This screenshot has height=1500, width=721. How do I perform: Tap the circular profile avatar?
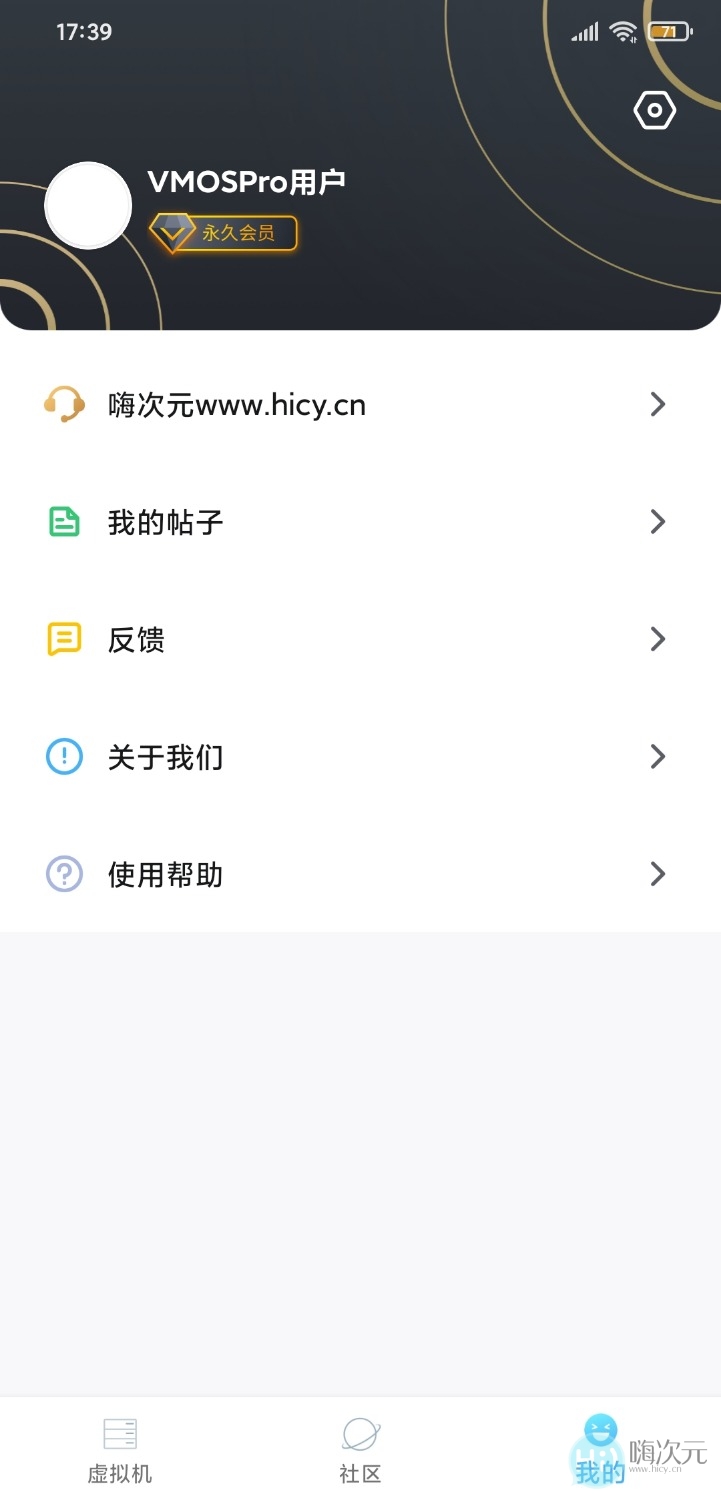(x=89, y=205)
